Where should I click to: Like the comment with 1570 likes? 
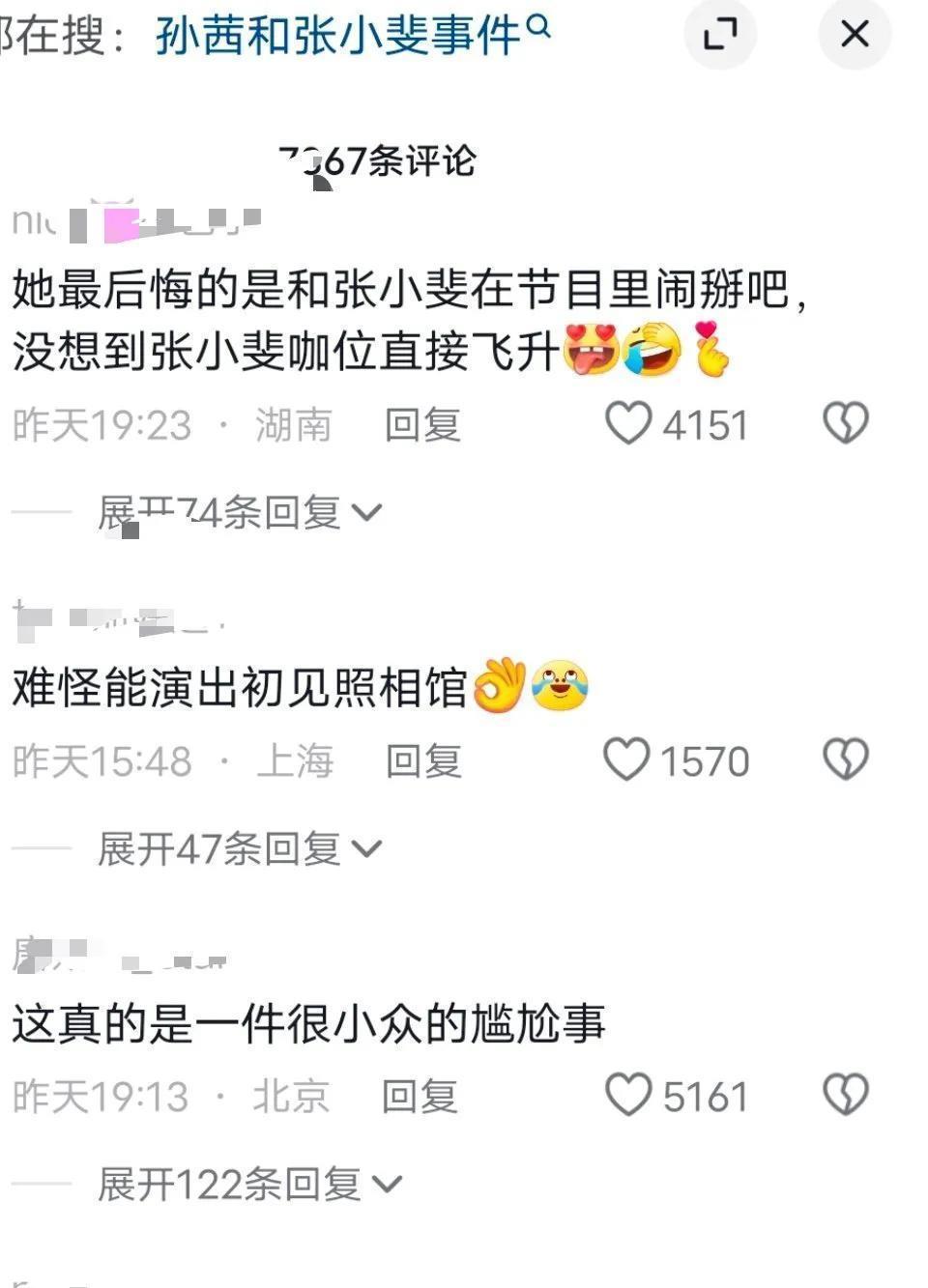[x=626, y=759]
